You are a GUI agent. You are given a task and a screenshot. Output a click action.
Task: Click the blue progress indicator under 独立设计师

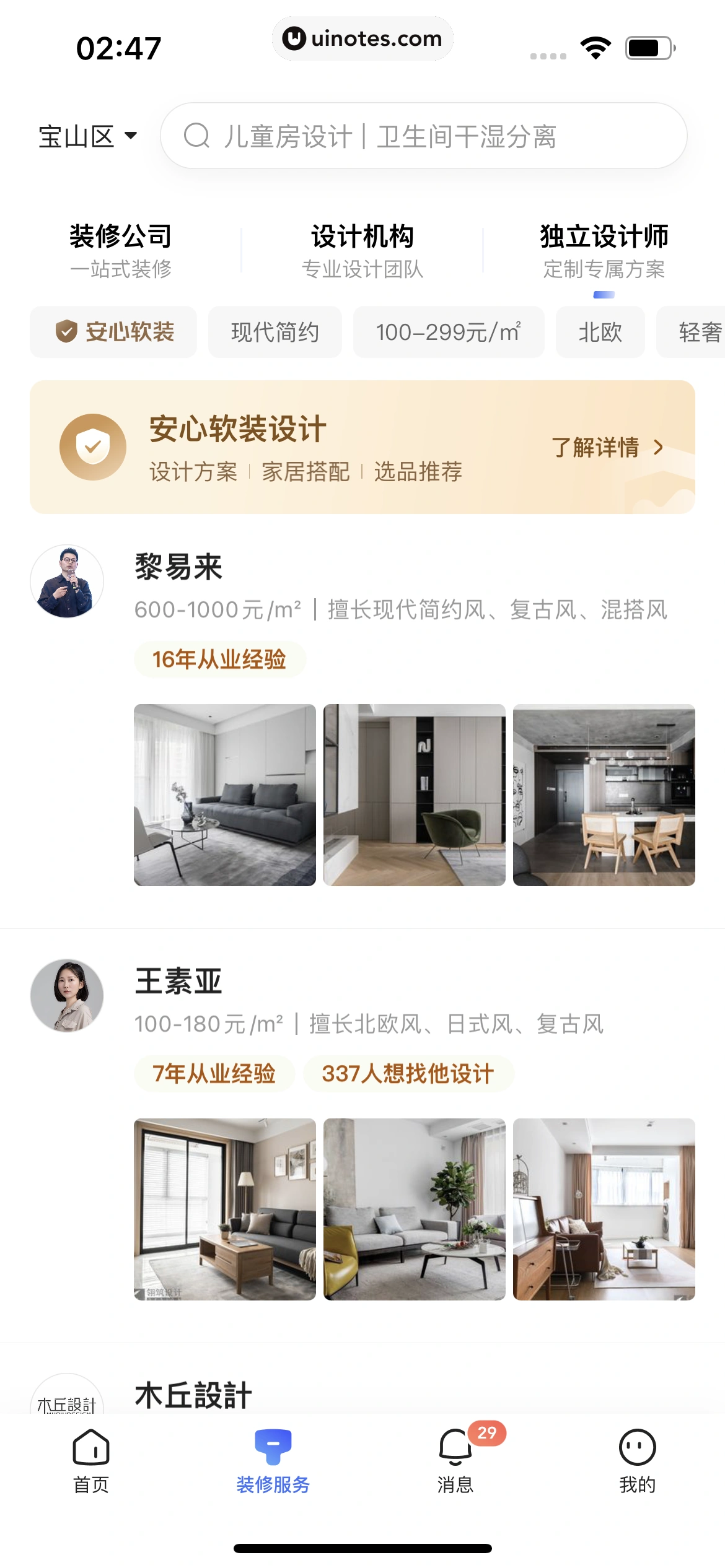tap(605, 295)
